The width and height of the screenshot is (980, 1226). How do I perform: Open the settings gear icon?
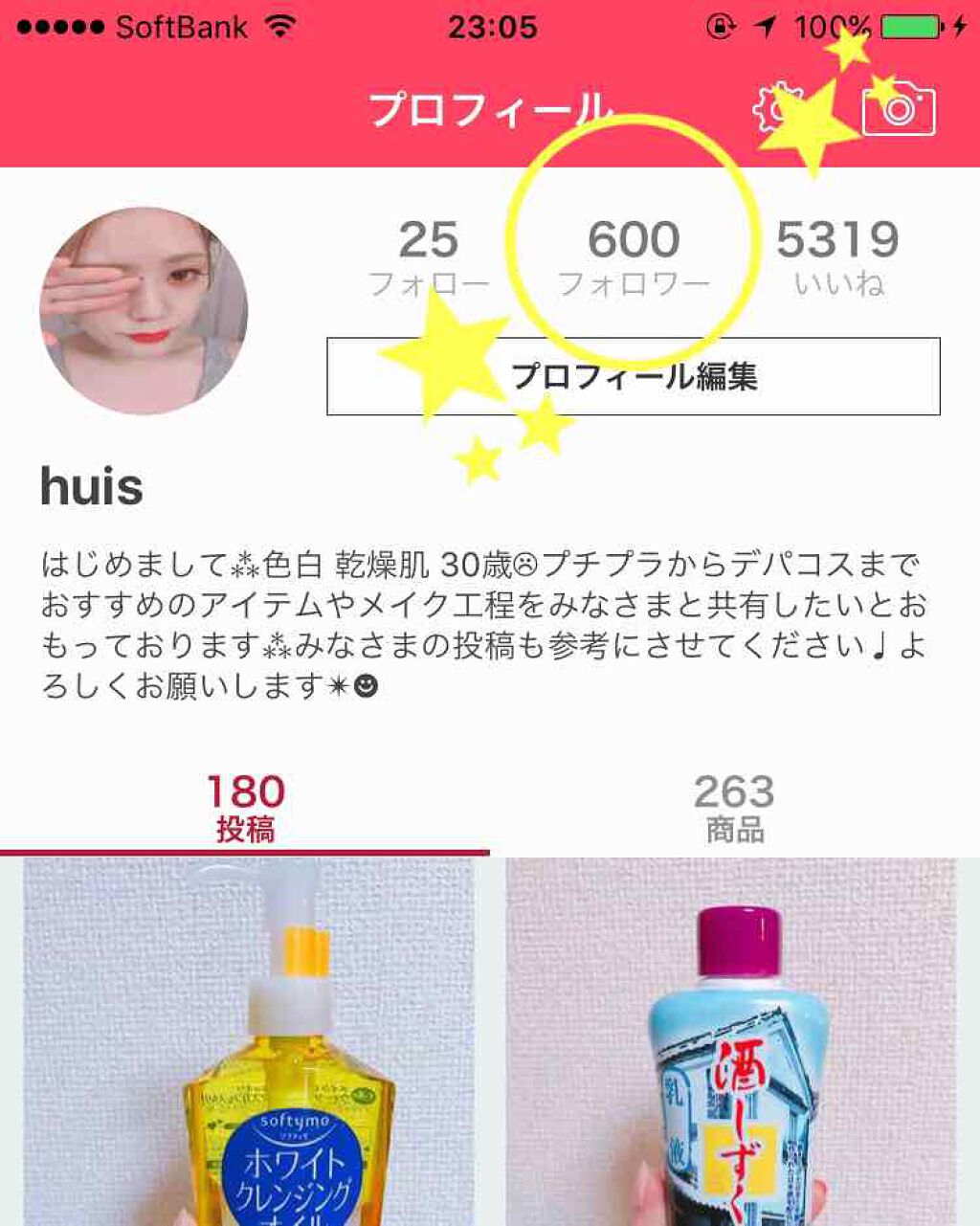(777, 109)
